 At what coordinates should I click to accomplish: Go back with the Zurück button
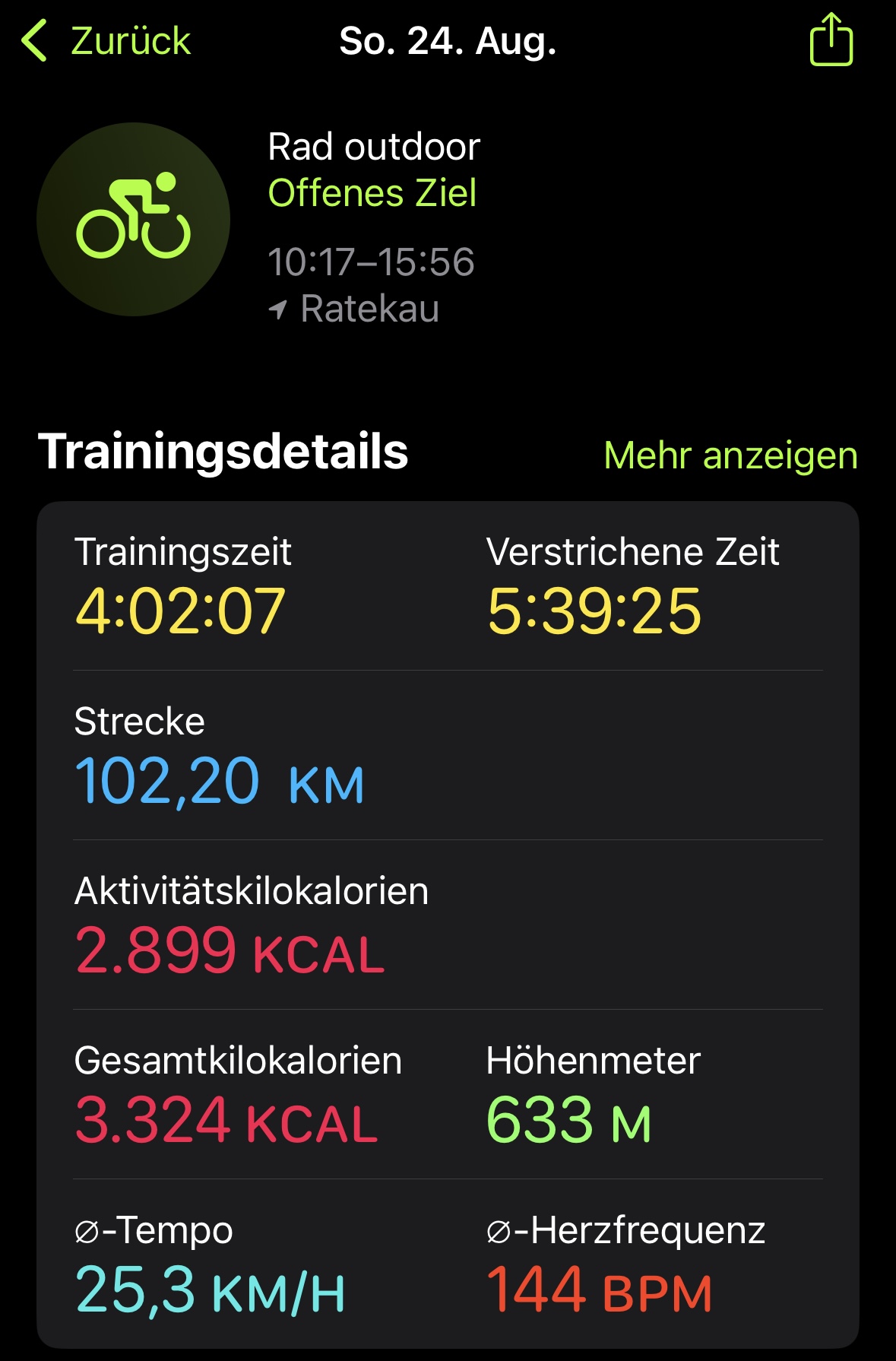click(106, 41)
